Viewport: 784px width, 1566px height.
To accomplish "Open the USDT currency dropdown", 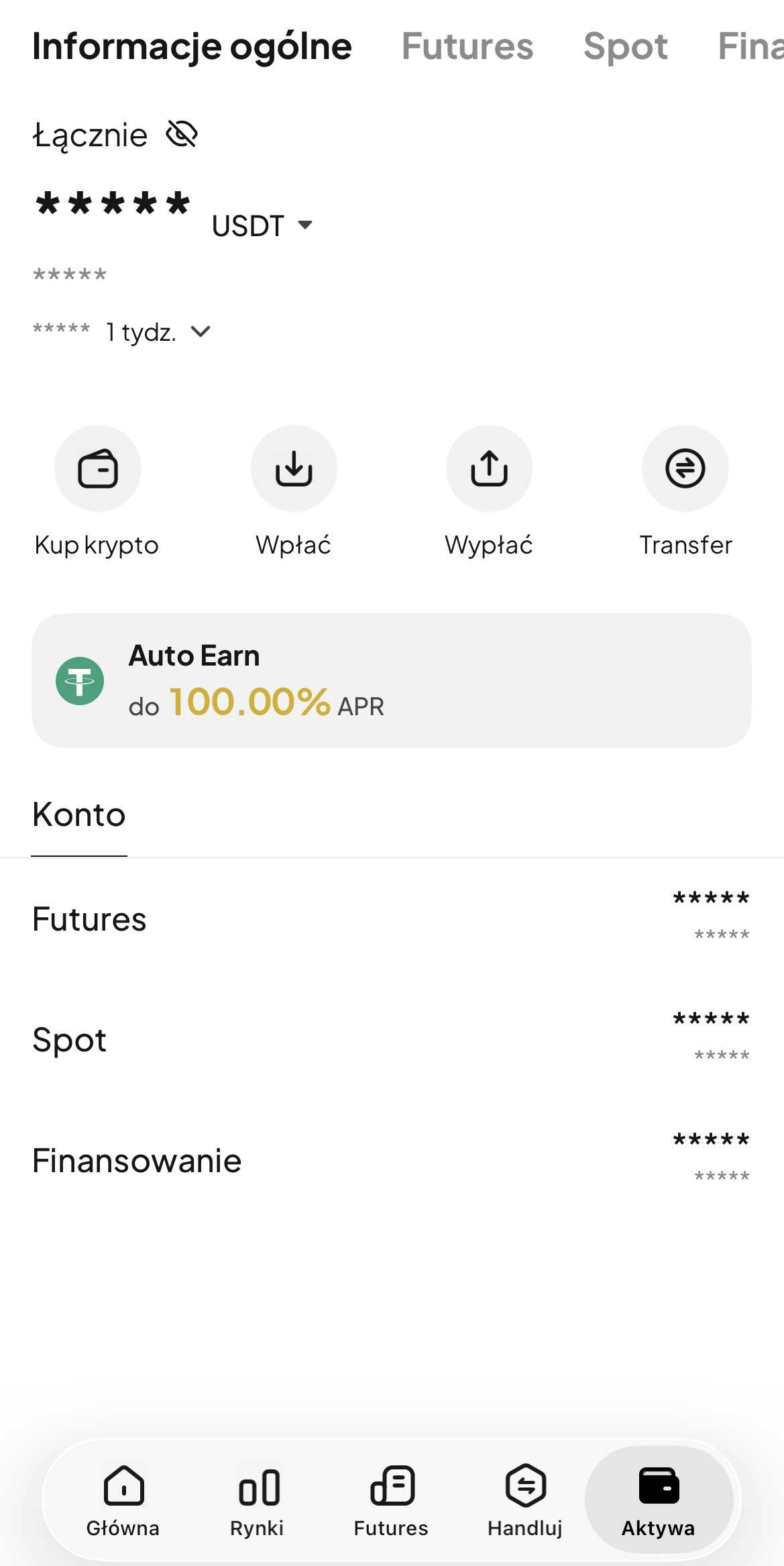I will [260, 225].
